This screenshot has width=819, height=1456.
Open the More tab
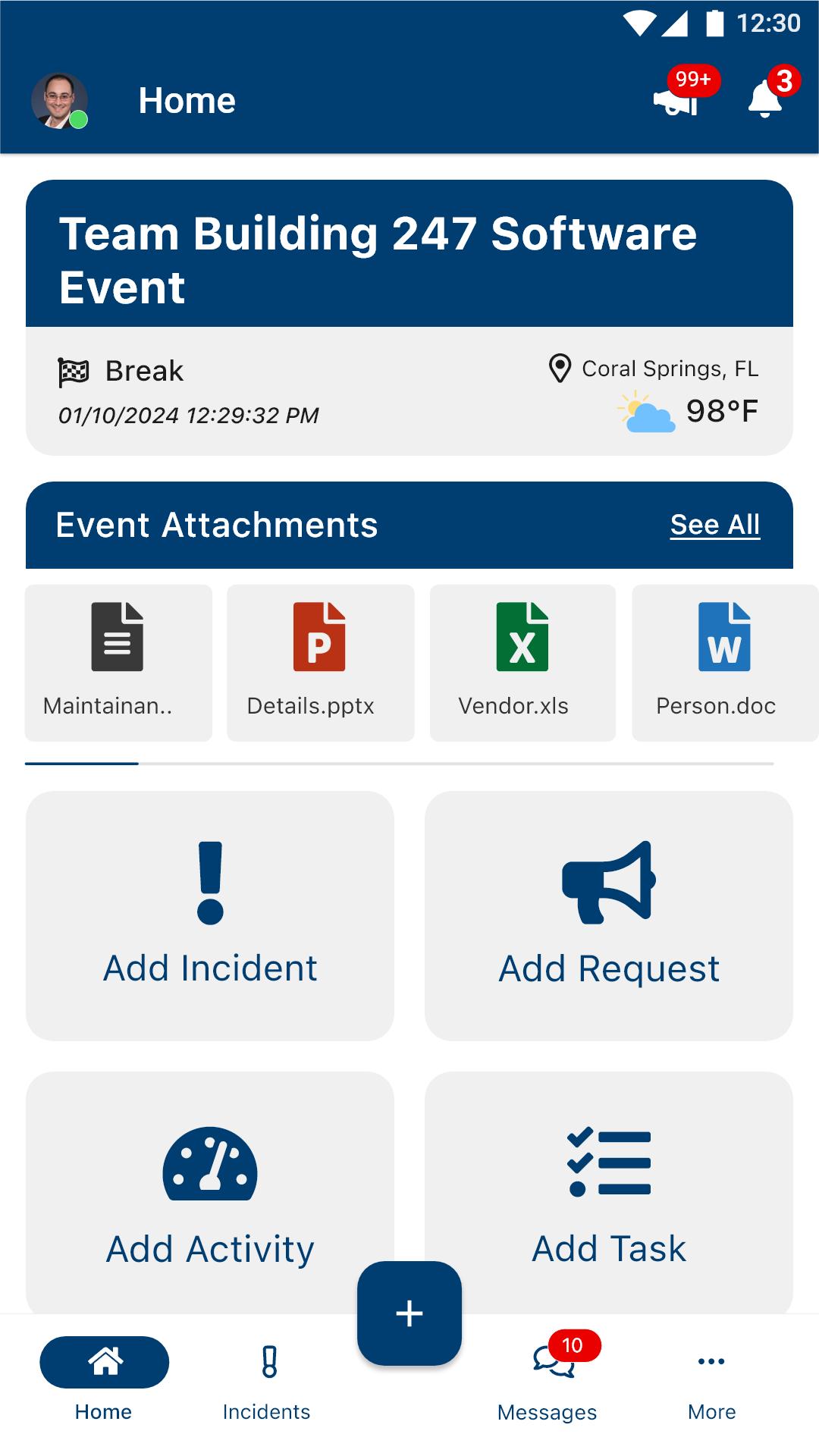click(711, 1379)
